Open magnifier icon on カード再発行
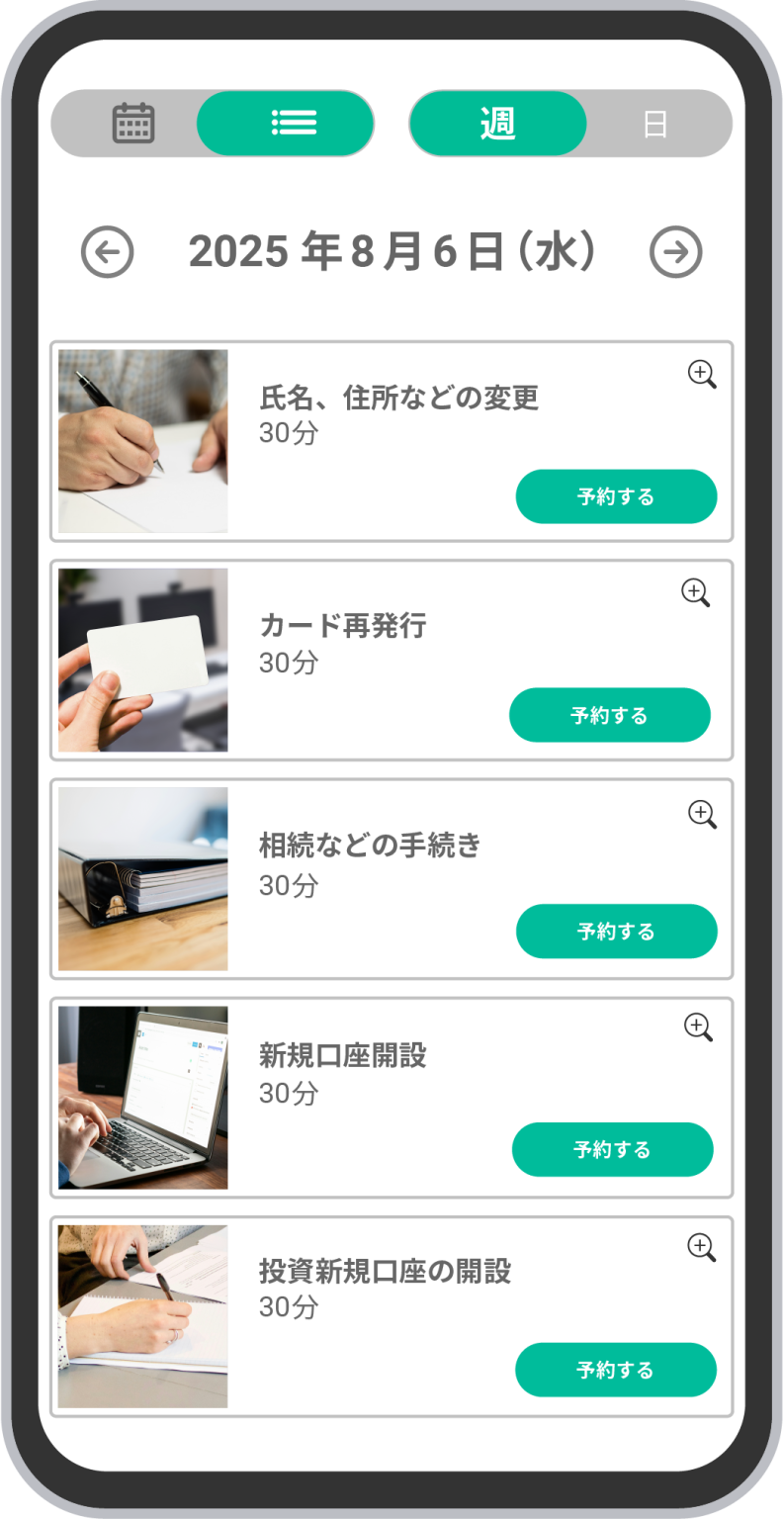Image resolution: width=784 pixels, height=1519 pixels. (696, 592)
